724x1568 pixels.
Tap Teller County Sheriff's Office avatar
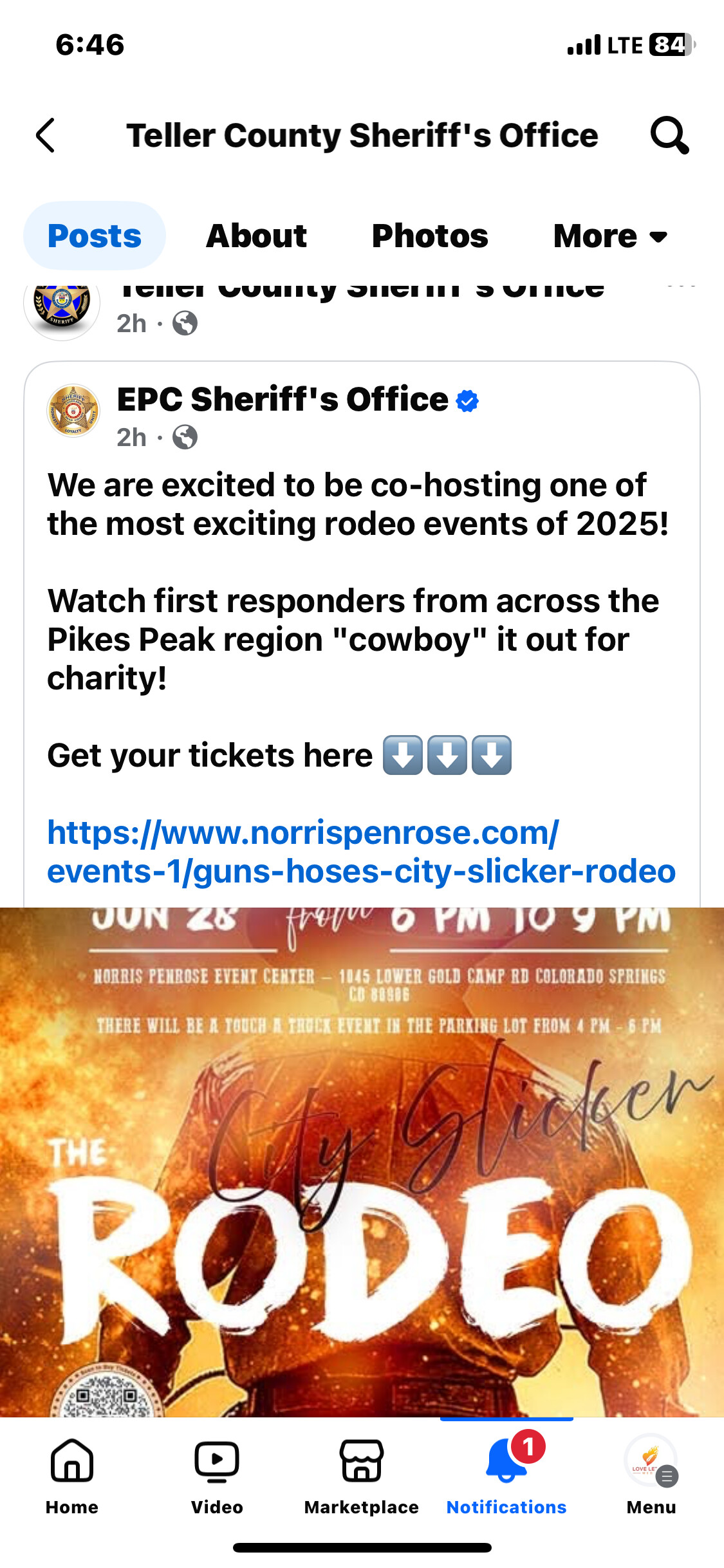62,304
